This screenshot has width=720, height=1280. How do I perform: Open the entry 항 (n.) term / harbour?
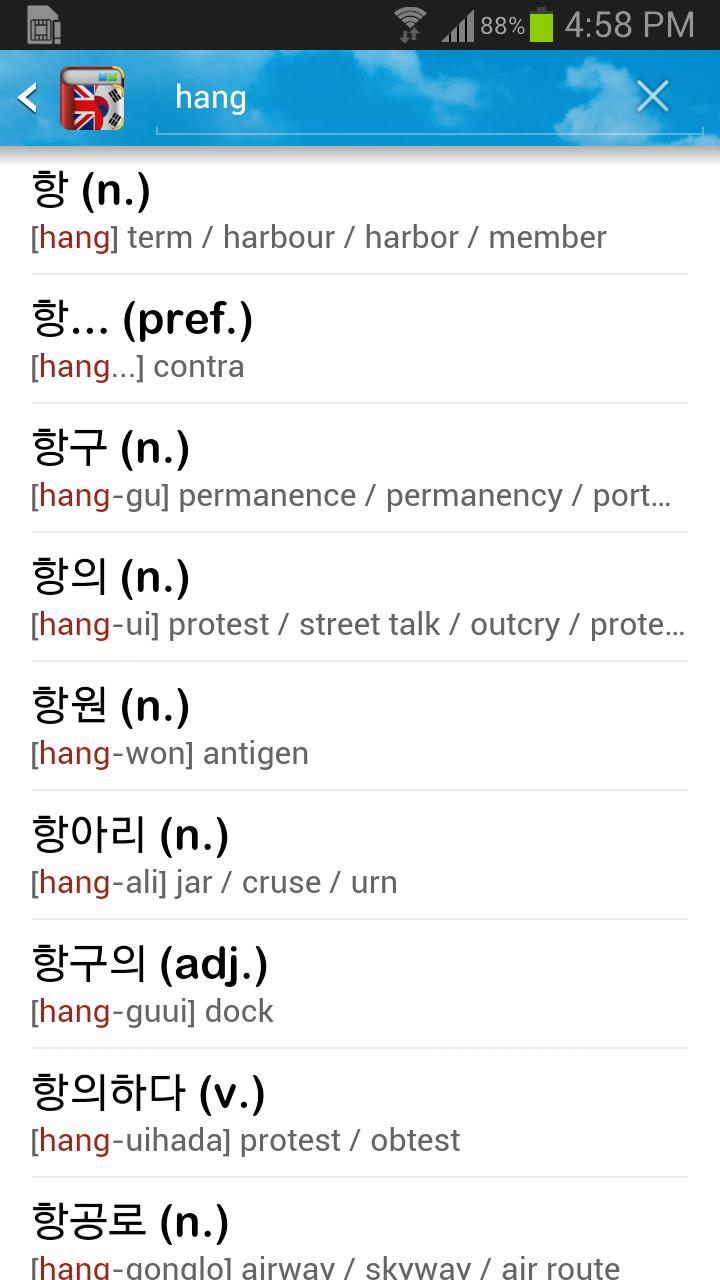(x=359, y=211)
